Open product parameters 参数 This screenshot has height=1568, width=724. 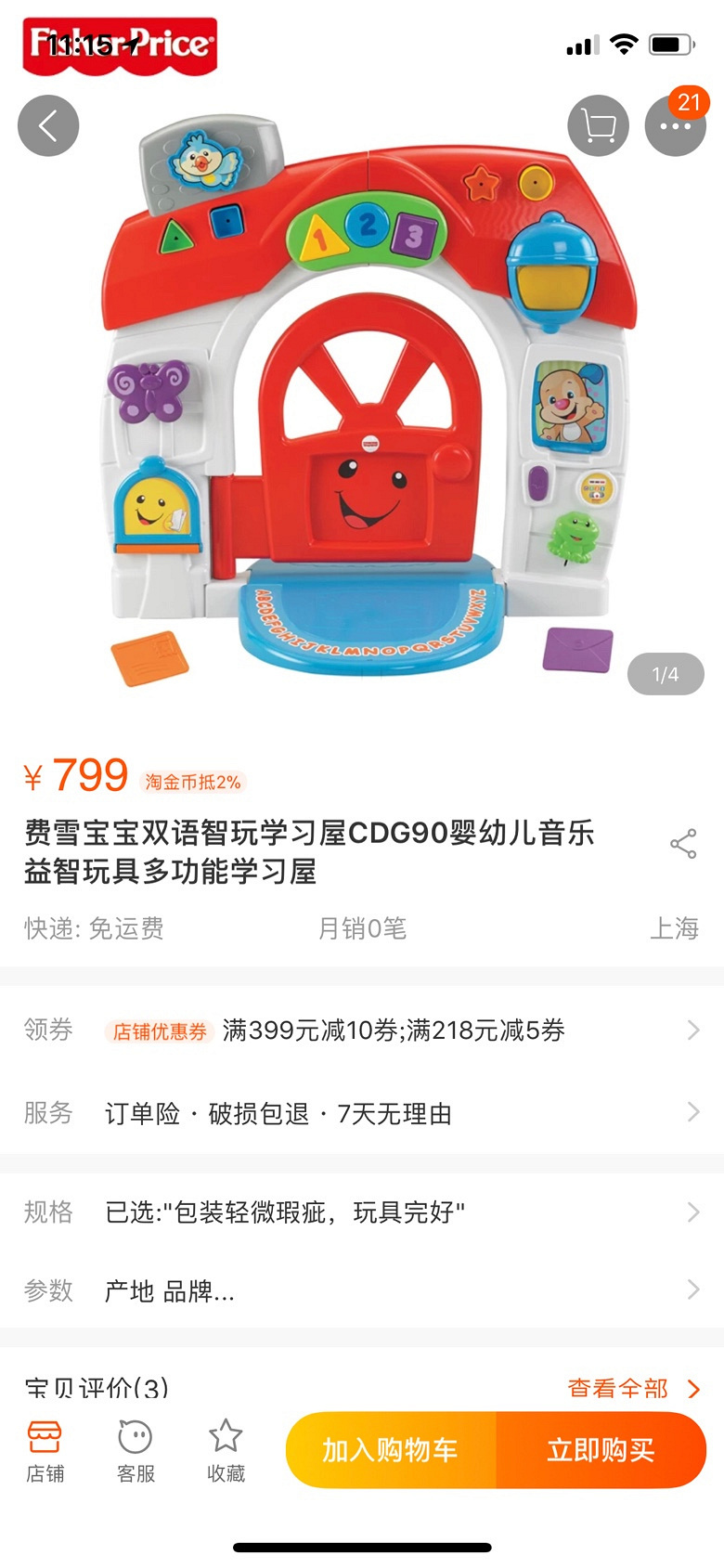click(x=362, y=1289)
